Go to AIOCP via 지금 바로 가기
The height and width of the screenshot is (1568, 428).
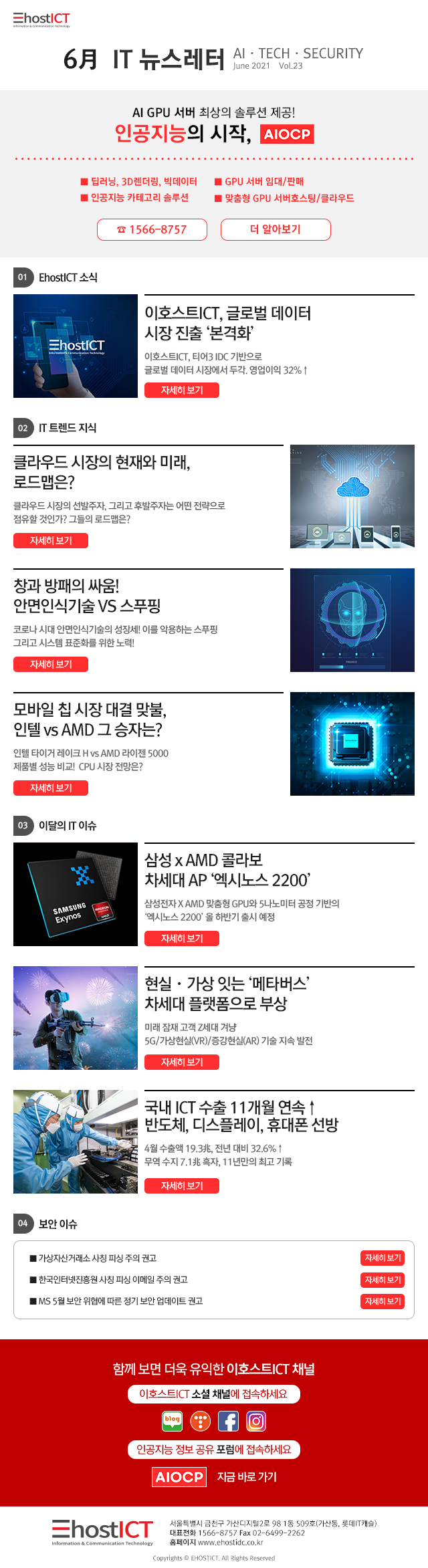pyautogui.click(x=247, y=1476)
